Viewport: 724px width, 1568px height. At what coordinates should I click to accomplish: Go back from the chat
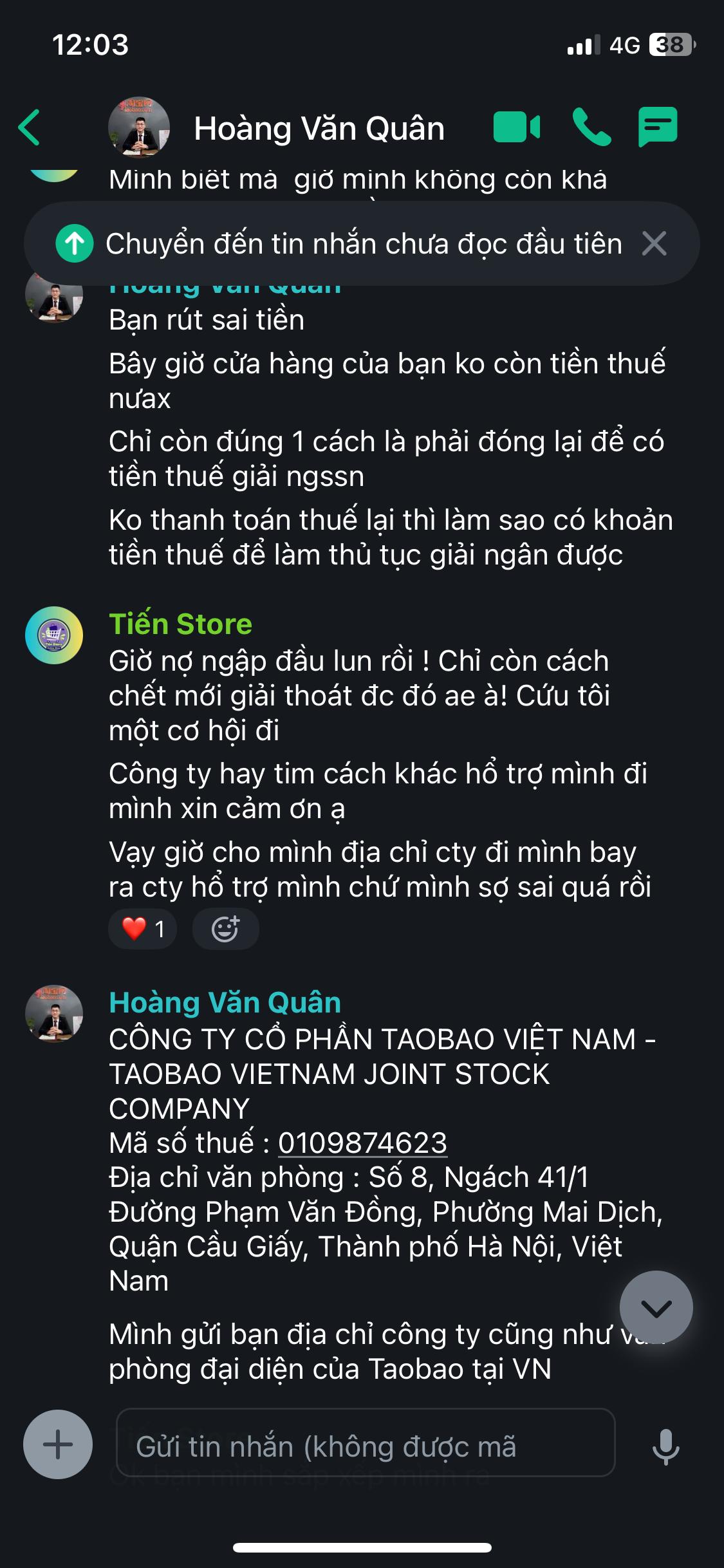point(30,127)
